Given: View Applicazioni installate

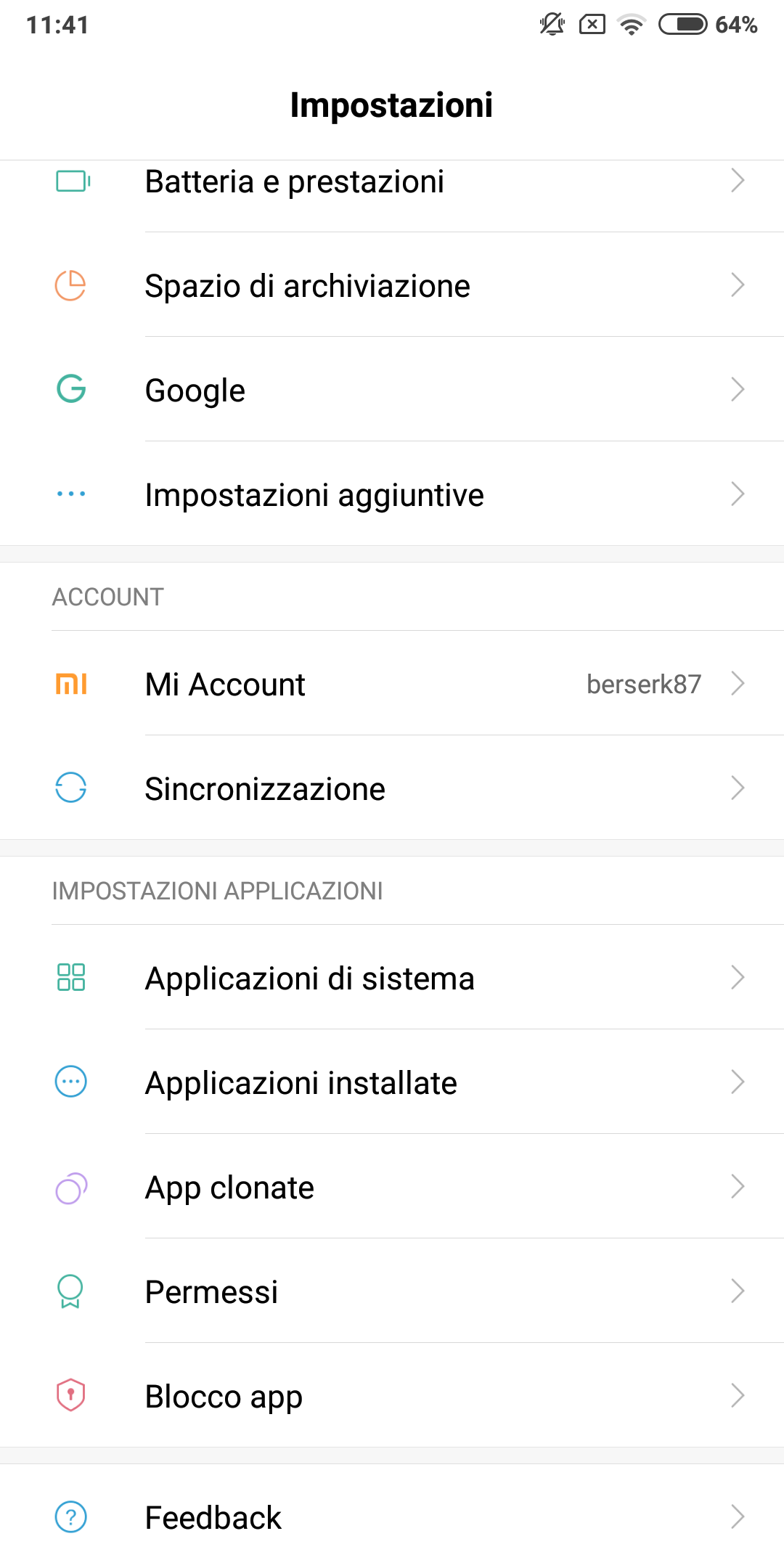Looking at the screenshot, I should (x=392, y=1083).
